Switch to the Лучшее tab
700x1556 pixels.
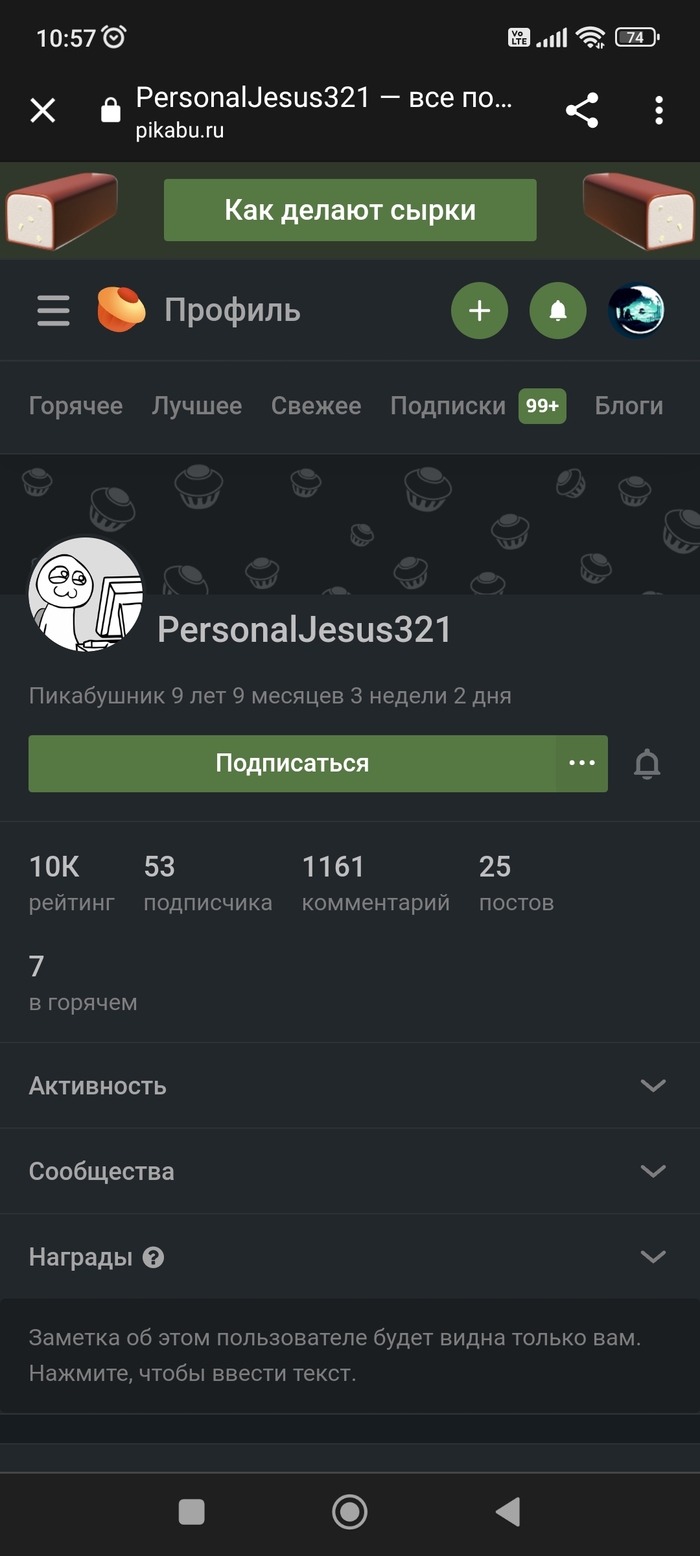(197, 406)
